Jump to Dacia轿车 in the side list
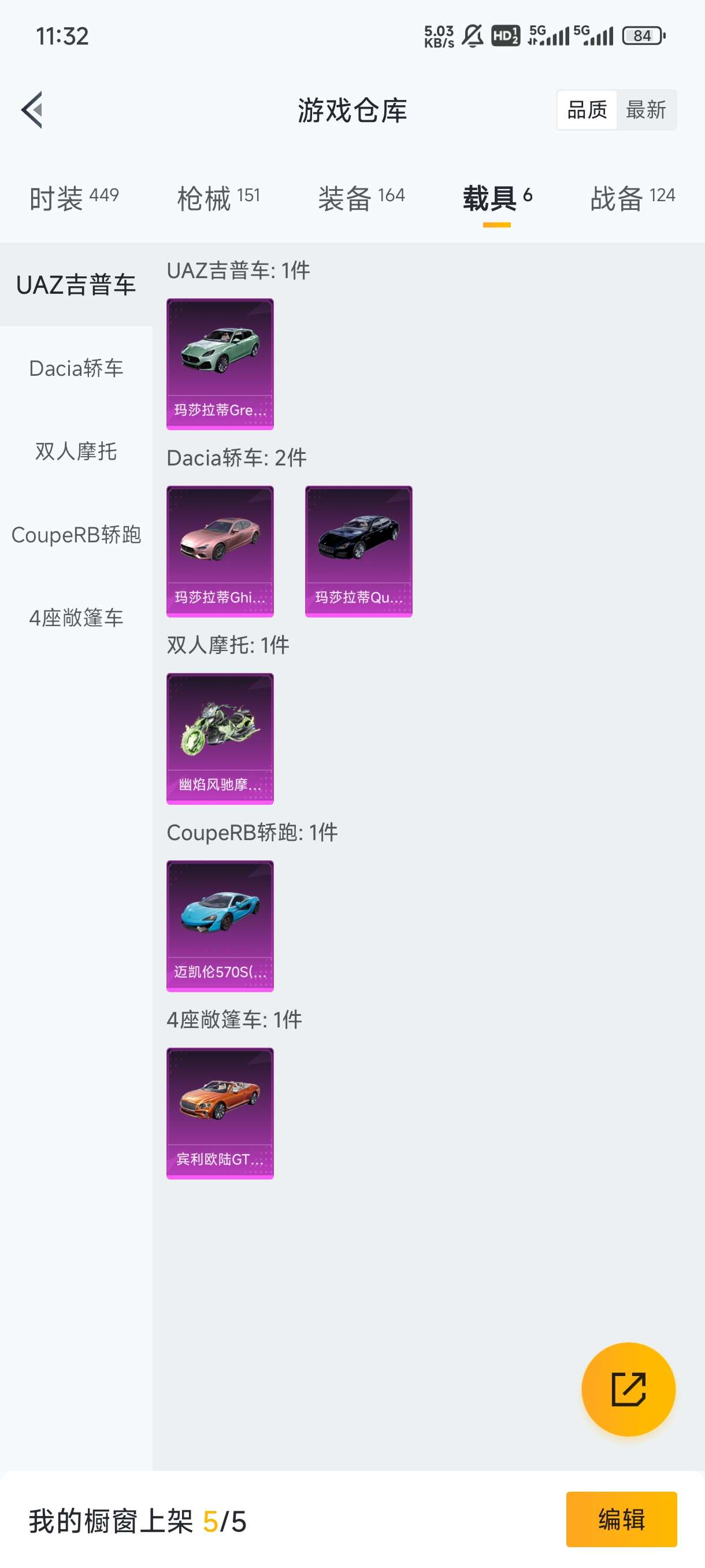 point(76,368)
